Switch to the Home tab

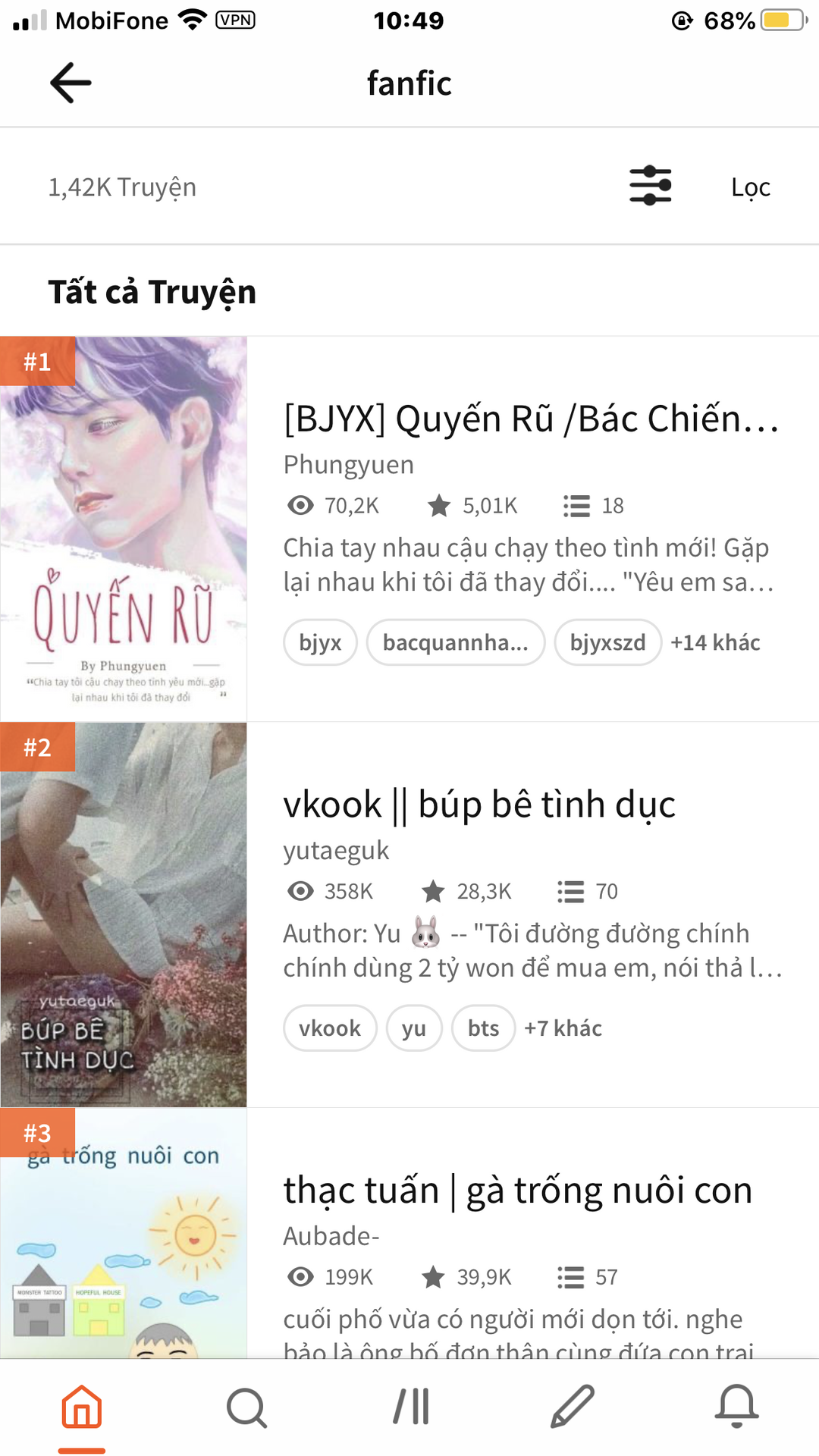[x=82, y=1407]
